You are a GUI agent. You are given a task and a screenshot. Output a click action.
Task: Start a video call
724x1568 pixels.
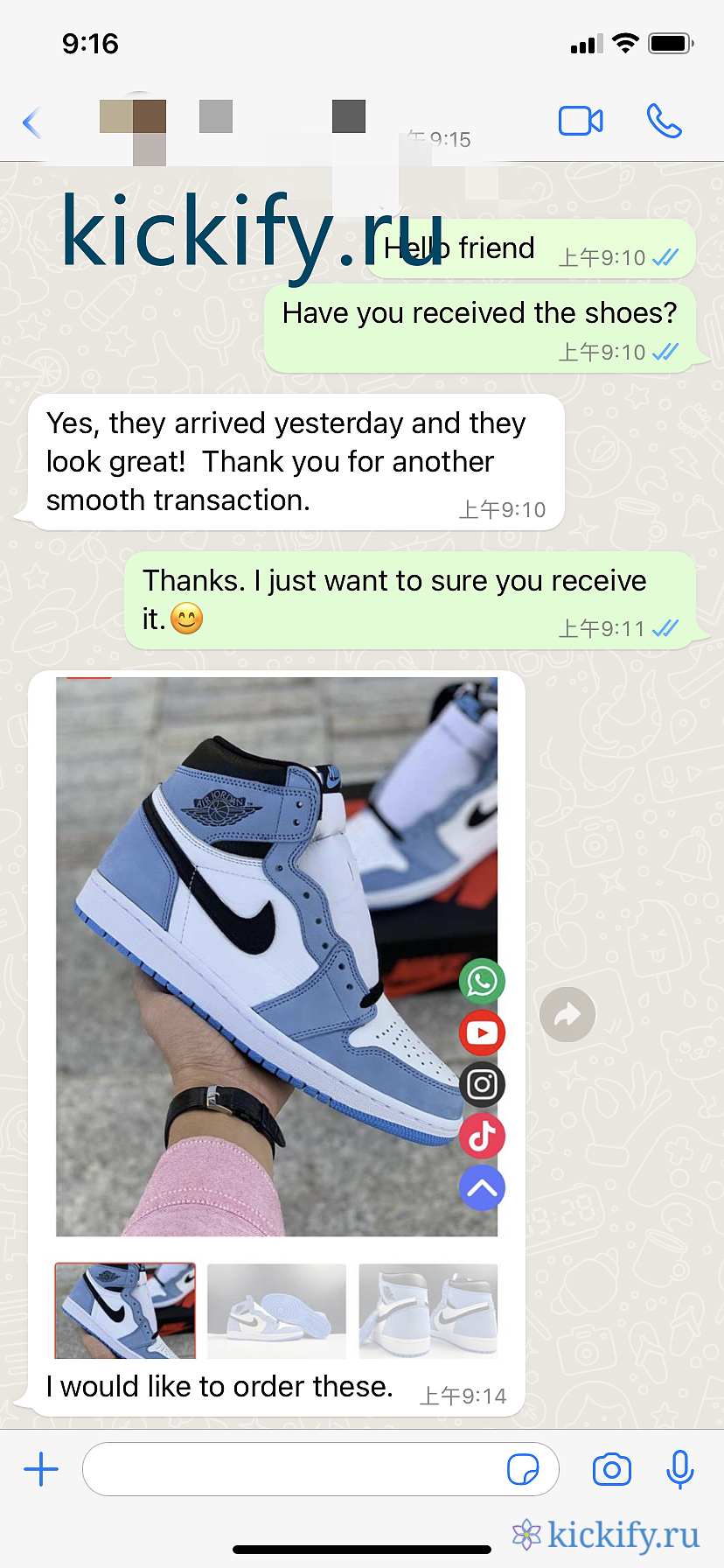(581, 121)
